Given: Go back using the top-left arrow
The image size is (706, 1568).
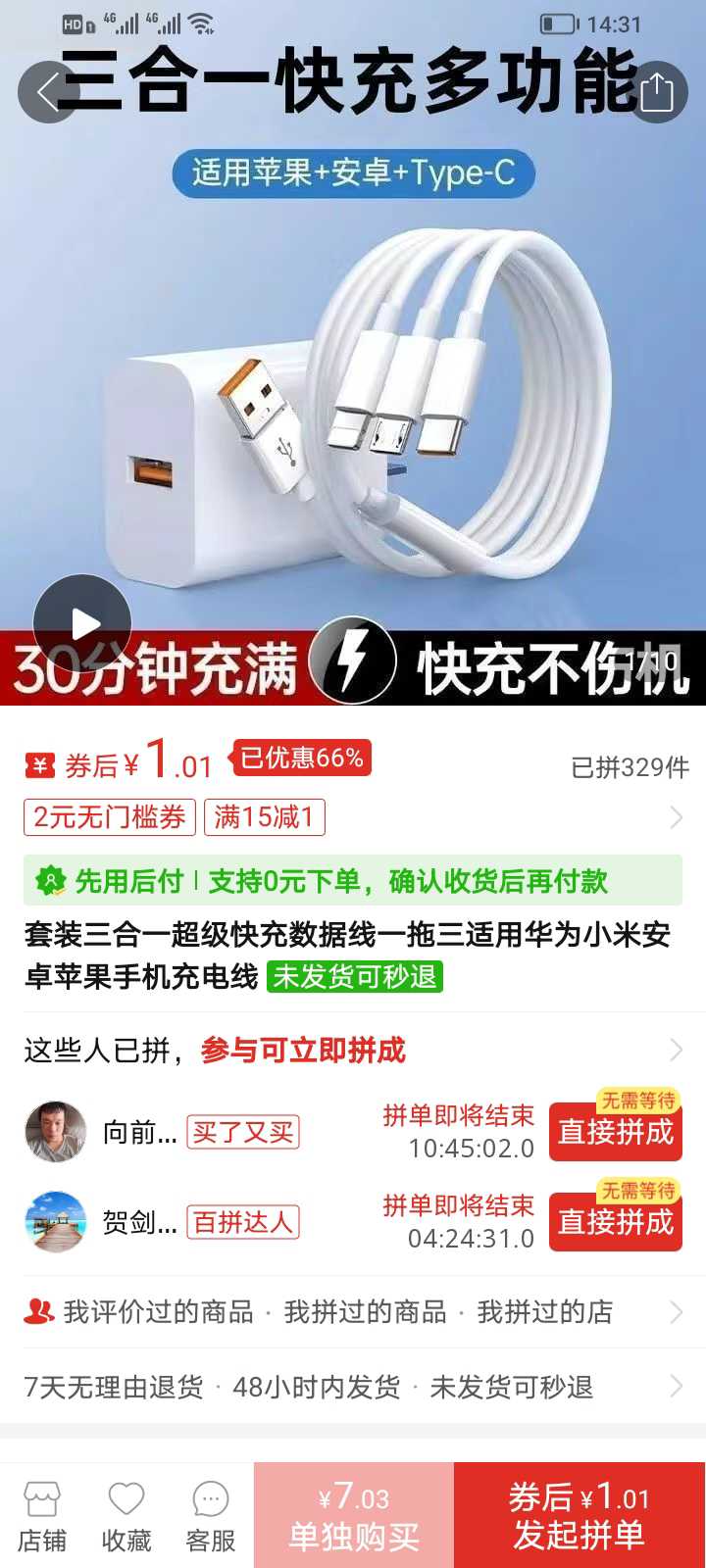Looking at the screenshot, I should (46, 93).
